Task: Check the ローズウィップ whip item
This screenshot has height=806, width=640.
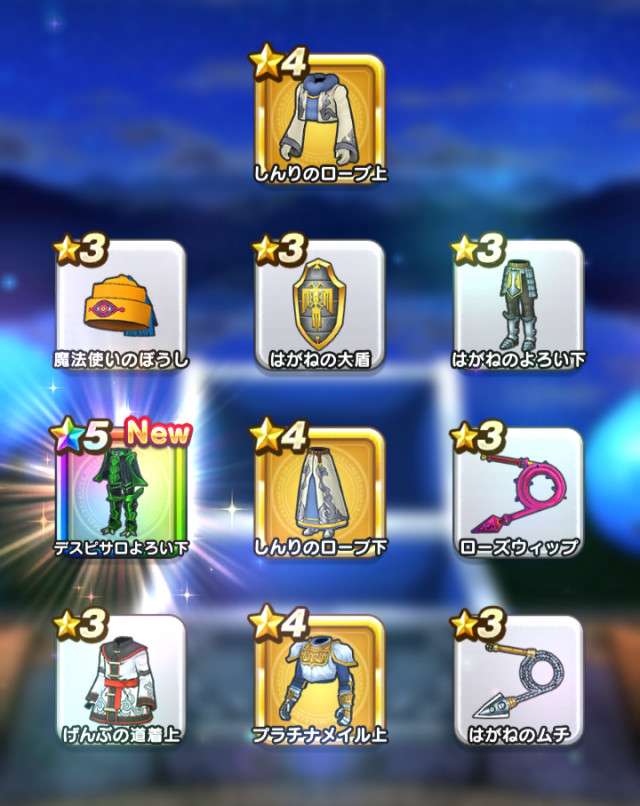Action: (518, 492)
